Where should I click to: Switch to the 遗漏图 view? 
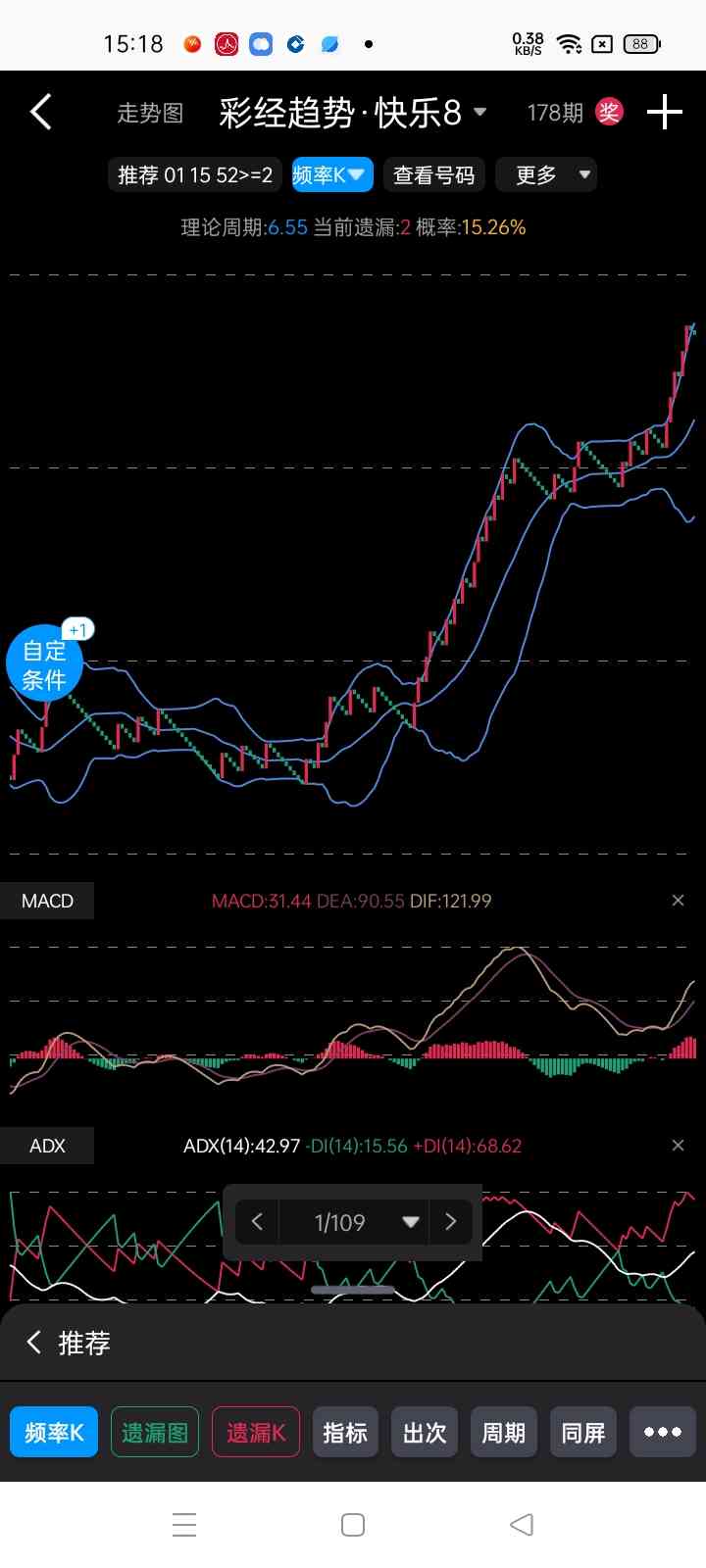[155, 1432]
